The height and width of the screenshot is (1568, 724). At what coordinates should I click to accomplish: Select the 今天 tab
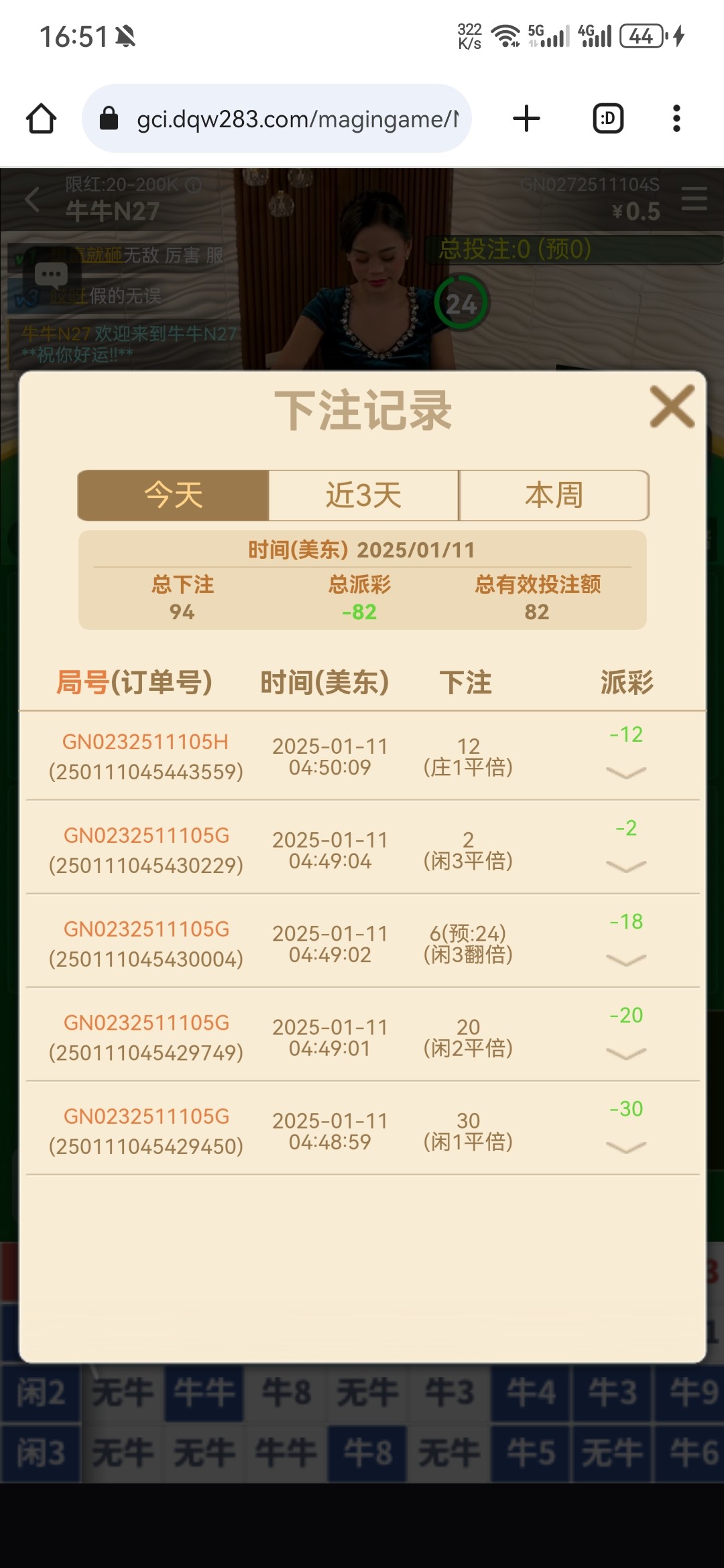pos(174,495)
